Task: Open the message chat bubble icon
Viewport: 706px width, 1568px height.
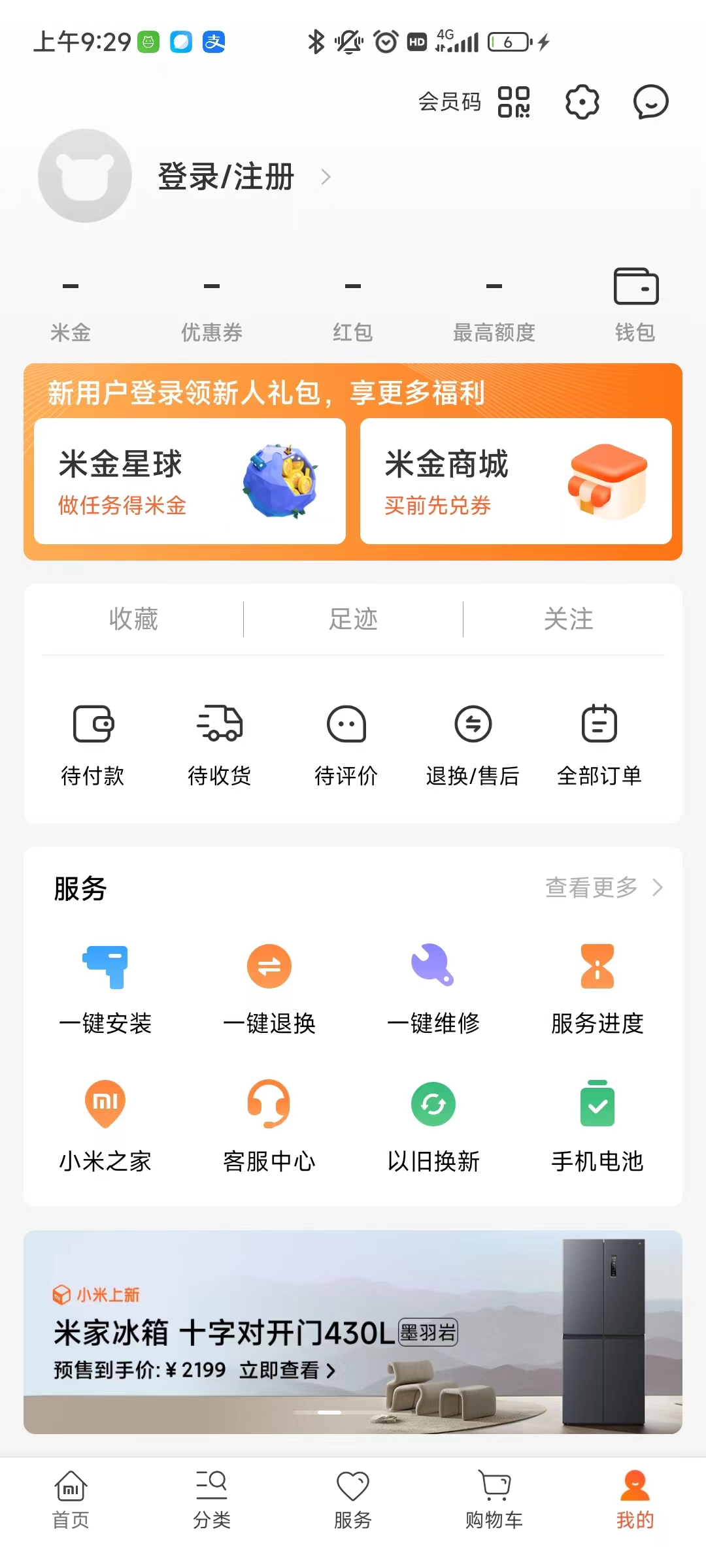Action: [x=649, y=102]
